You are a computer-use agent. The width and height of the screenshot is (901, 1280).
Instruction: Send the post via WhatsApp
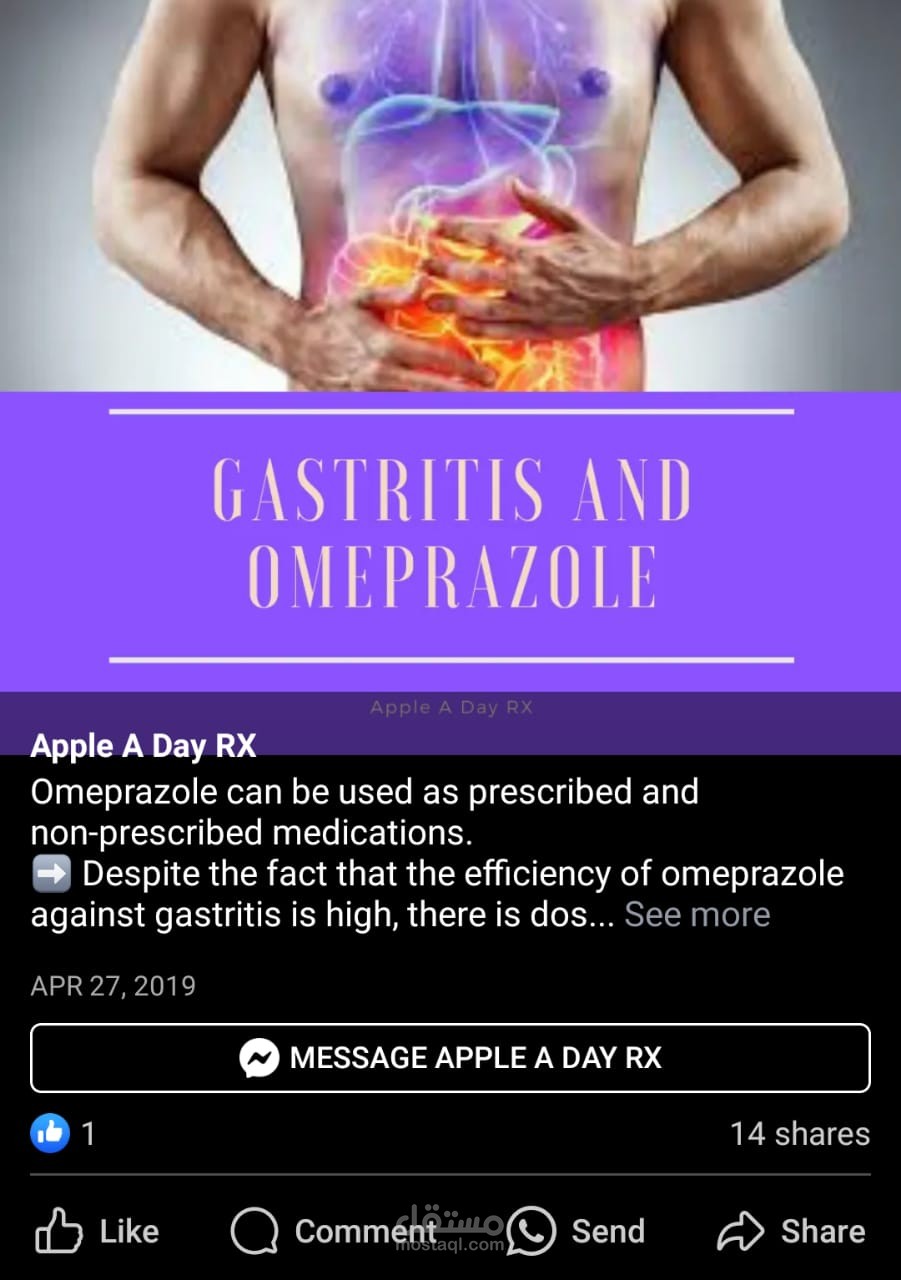(x=576, y=1231)
